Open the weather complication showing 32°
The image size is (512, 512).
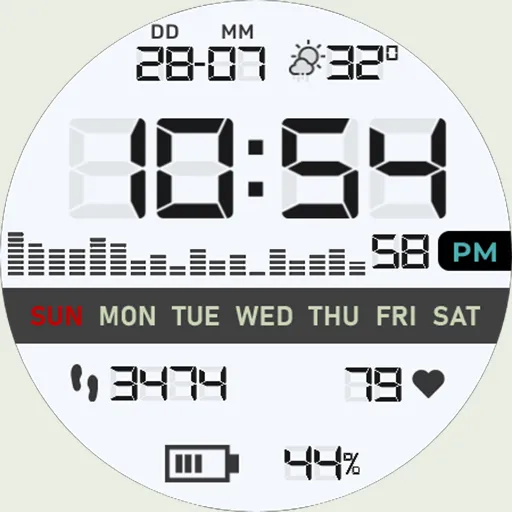[343, 62]
